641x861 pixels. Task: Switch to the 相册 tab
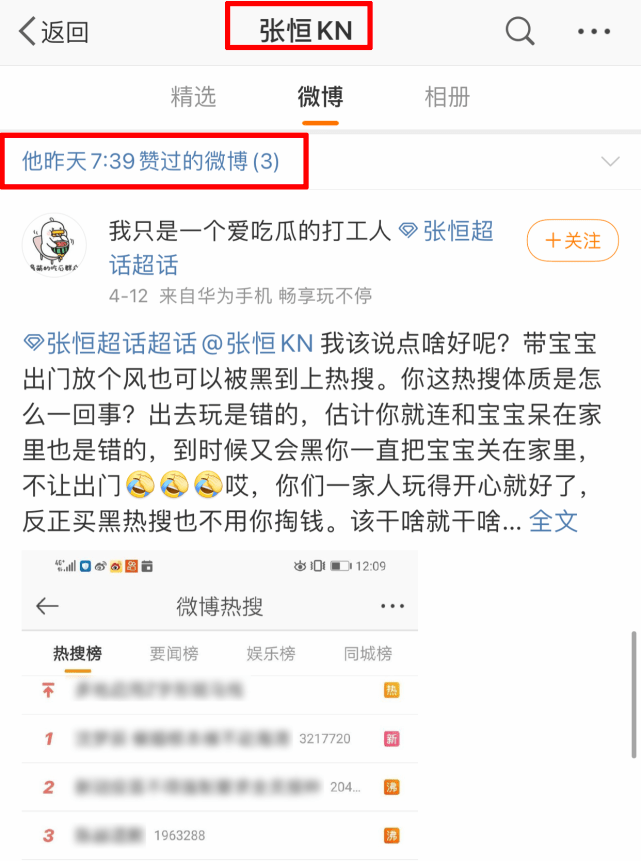(x=447, y=97)
